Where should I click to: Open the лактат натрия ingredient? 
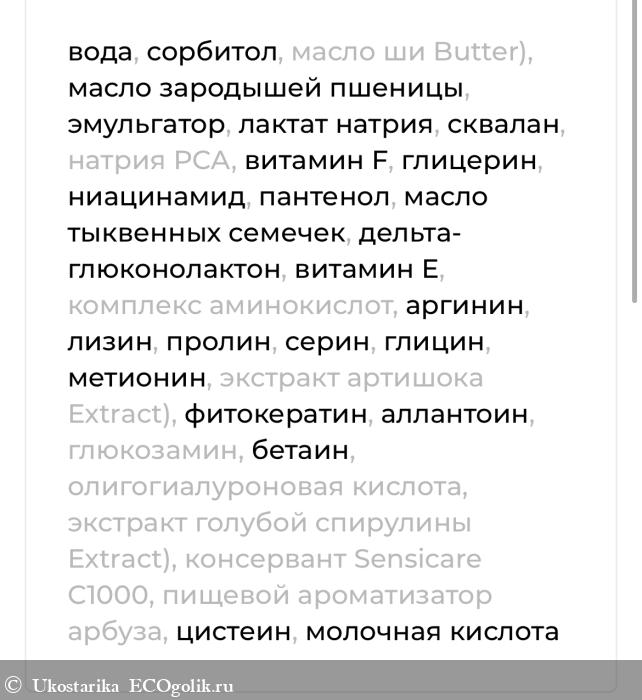335,124
